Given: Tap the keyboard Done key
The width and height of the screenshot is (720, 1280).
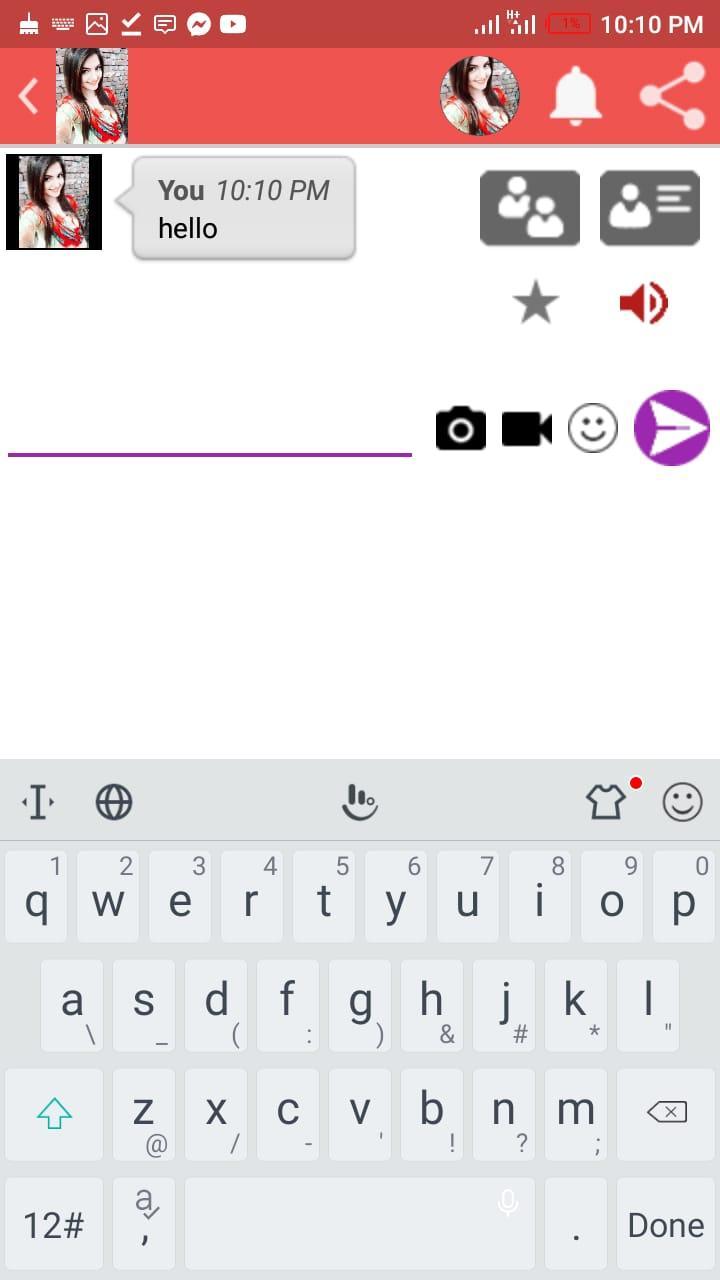Looking at the screenshot, I should pos(666,1225).
